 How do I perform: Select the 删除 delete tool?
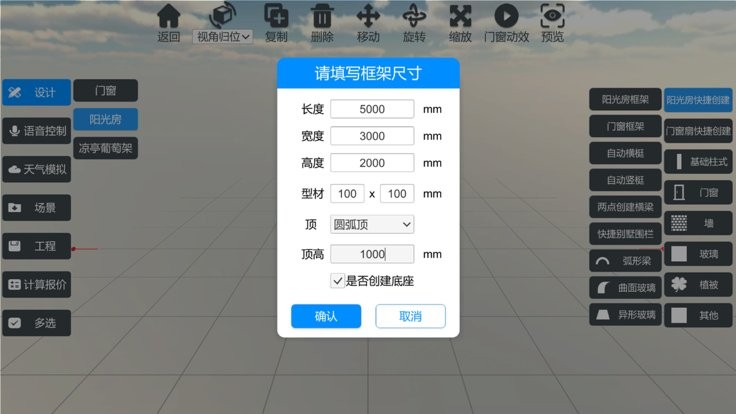[322, 23]
